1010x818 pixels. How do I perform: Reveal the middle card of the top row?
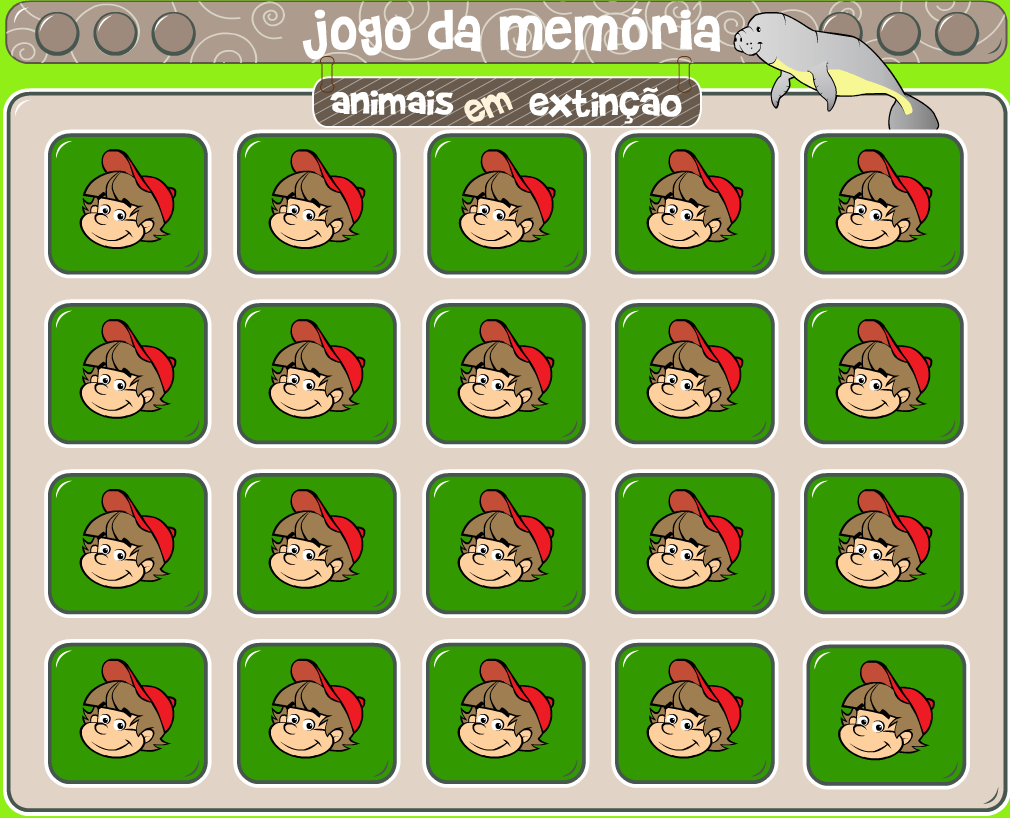coord(506,204)
